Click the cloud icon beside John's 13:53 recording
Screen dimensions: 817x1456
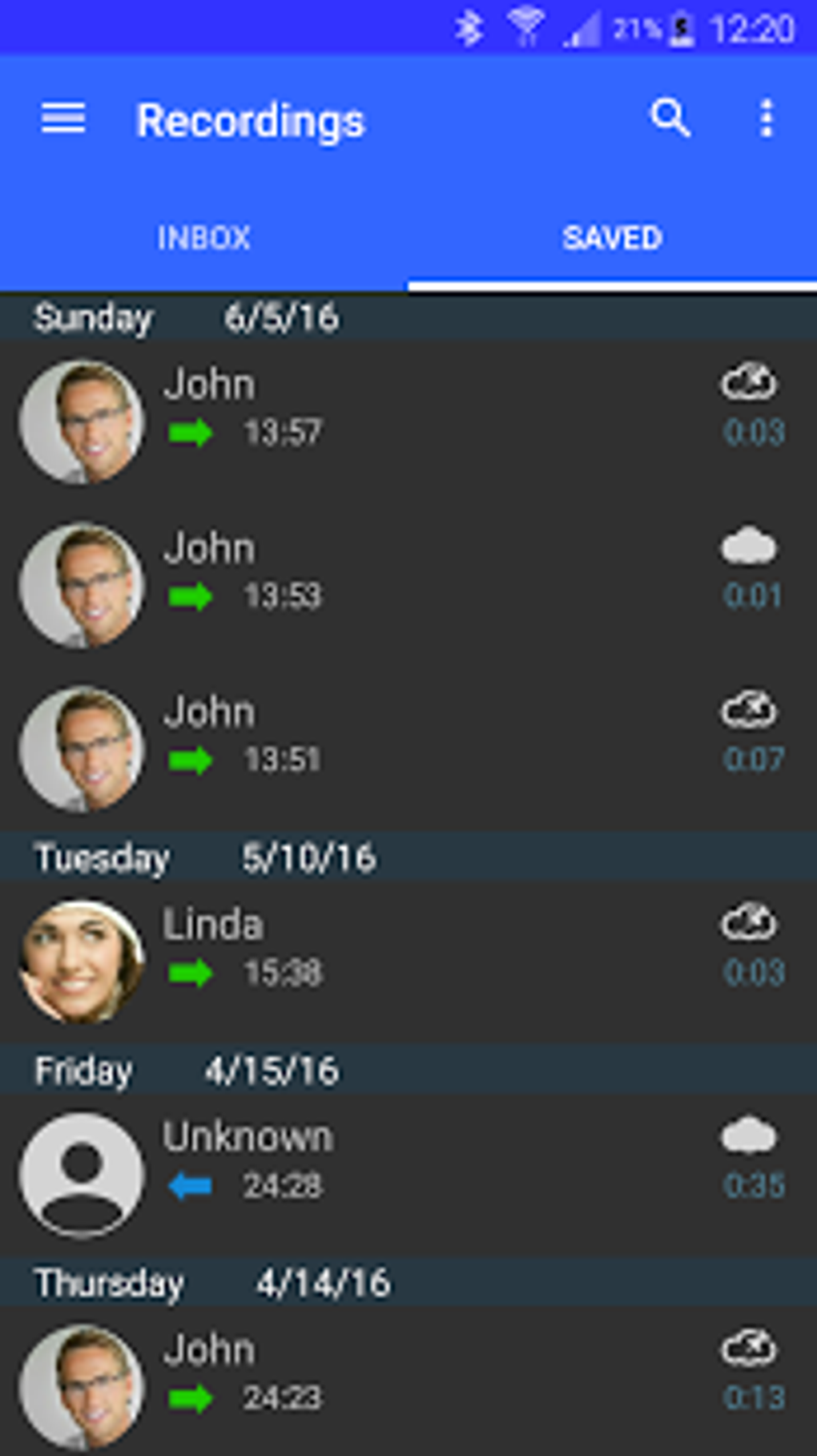pos(750,547)
